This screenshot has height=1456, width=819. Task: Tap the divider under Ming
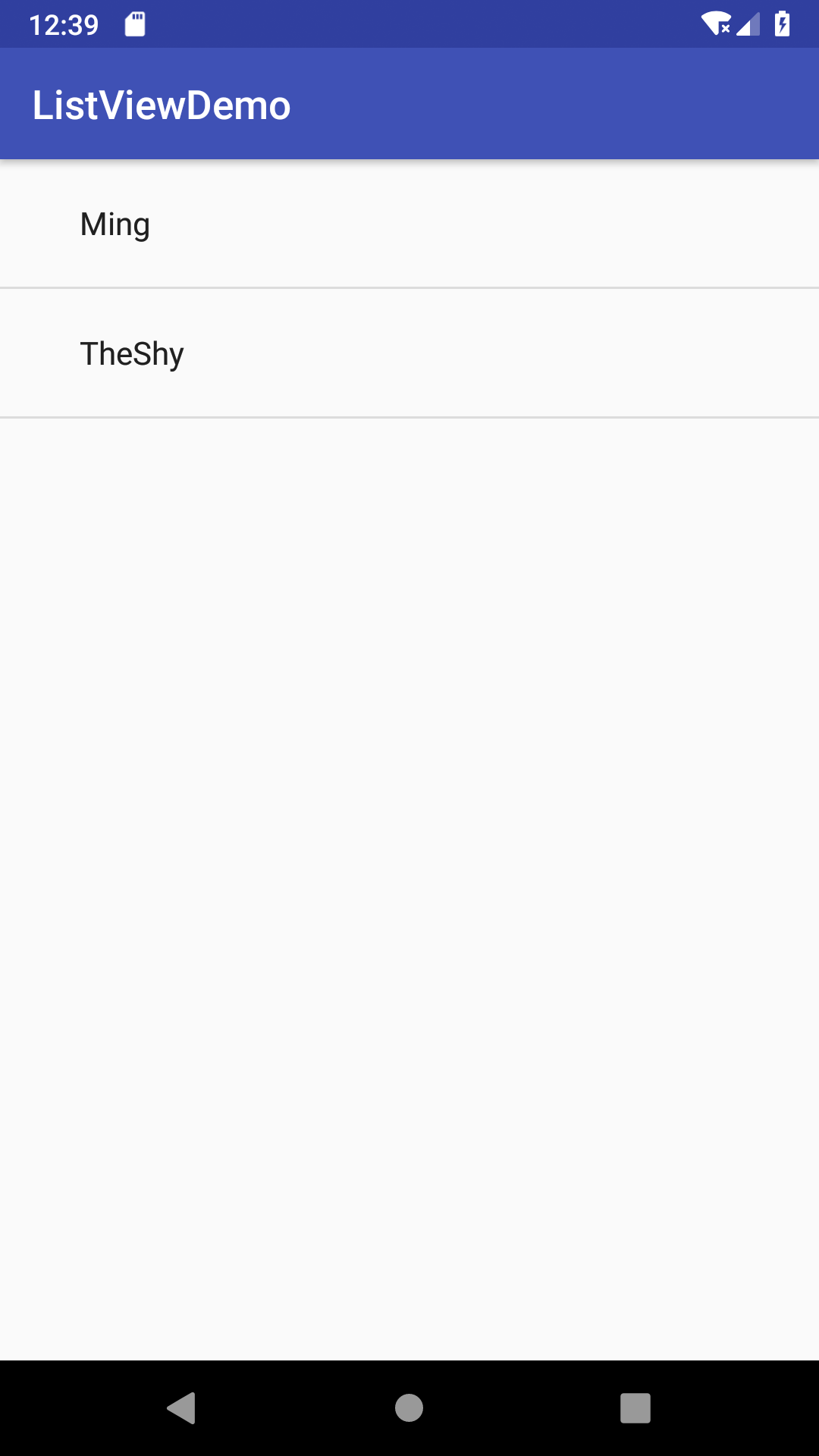pos(409,287)
